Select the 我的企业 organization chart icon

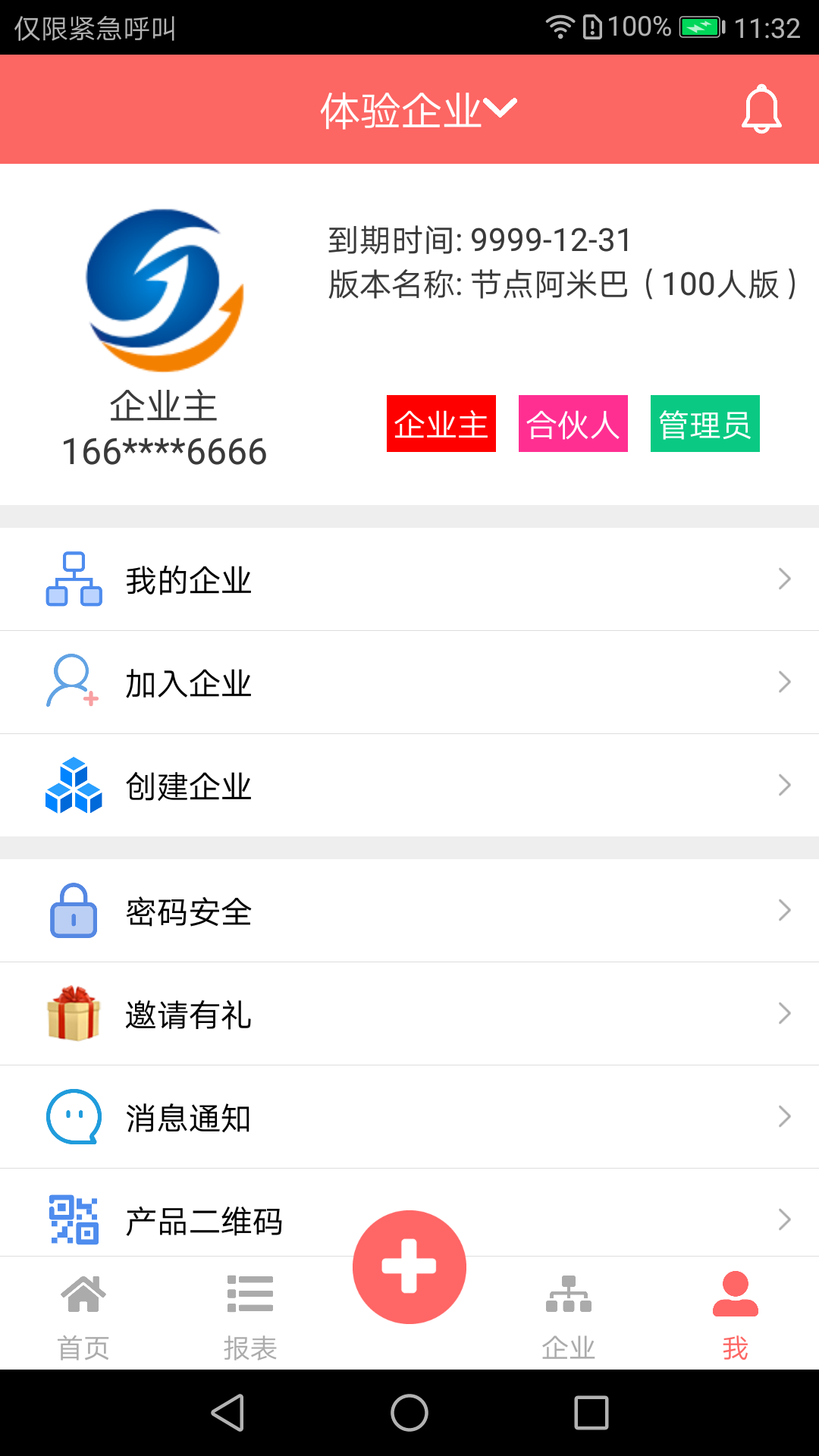(74, 579)
